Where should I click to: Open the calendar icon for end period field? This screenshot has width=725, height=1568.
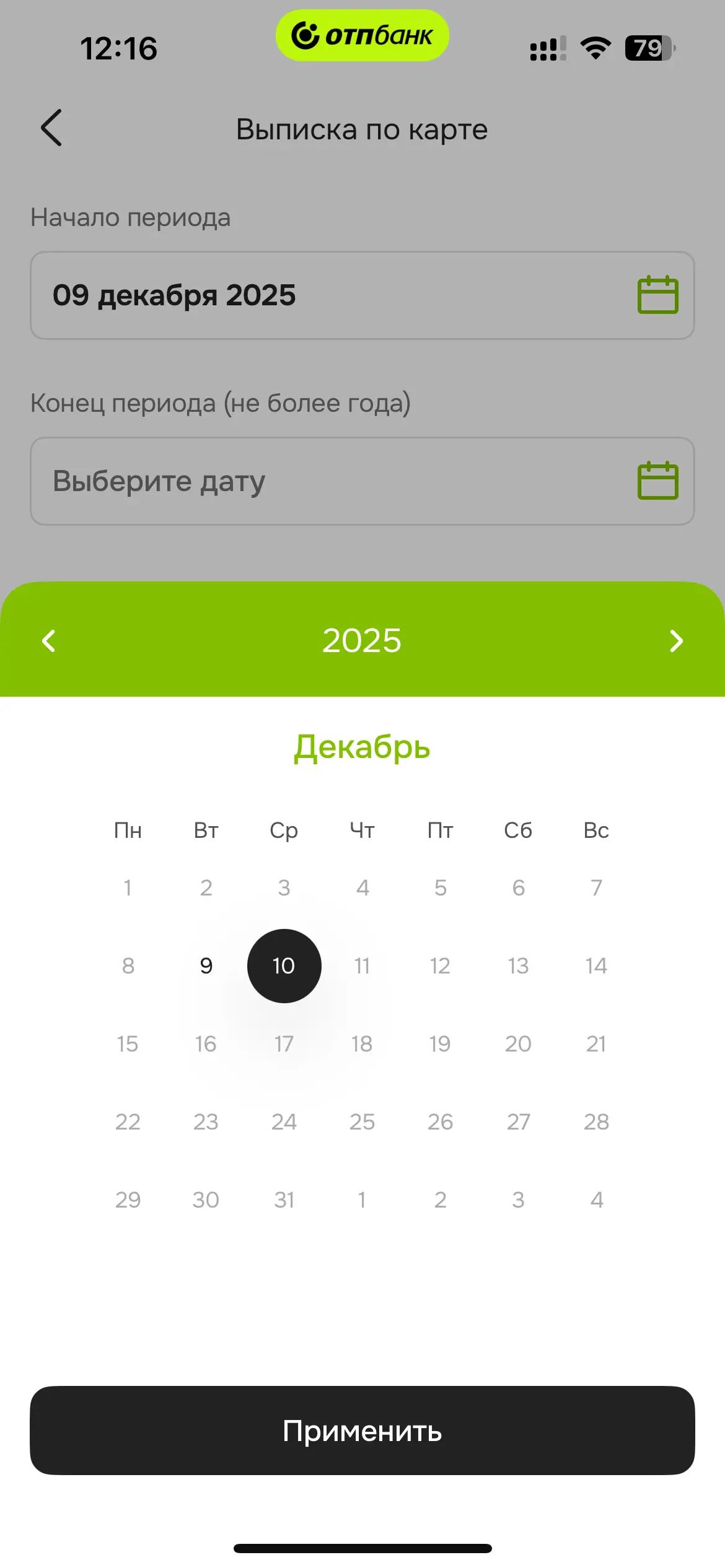[656, 481]
